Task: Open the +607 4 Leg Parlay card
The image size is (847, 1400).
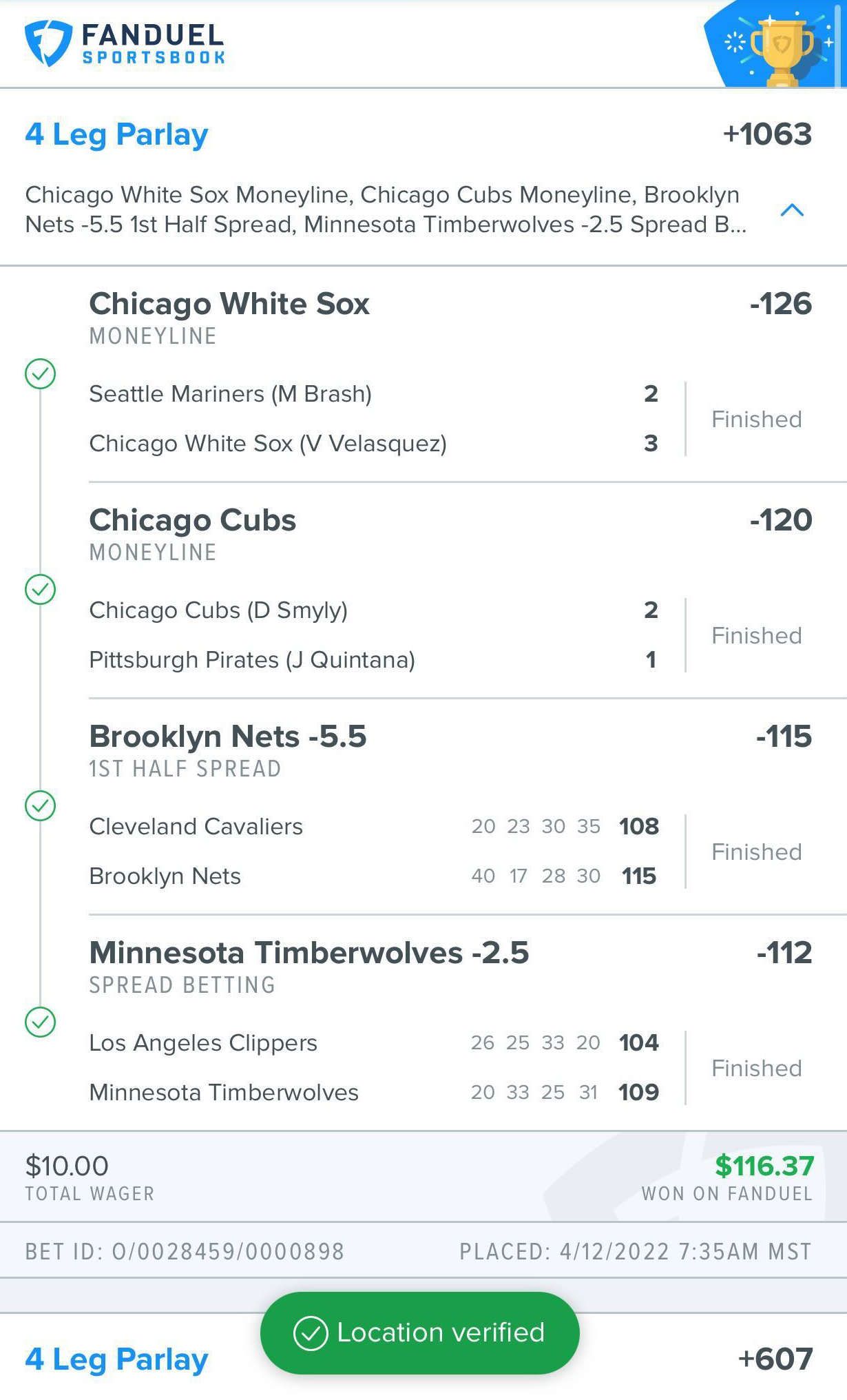Action: click(423, 1359)
